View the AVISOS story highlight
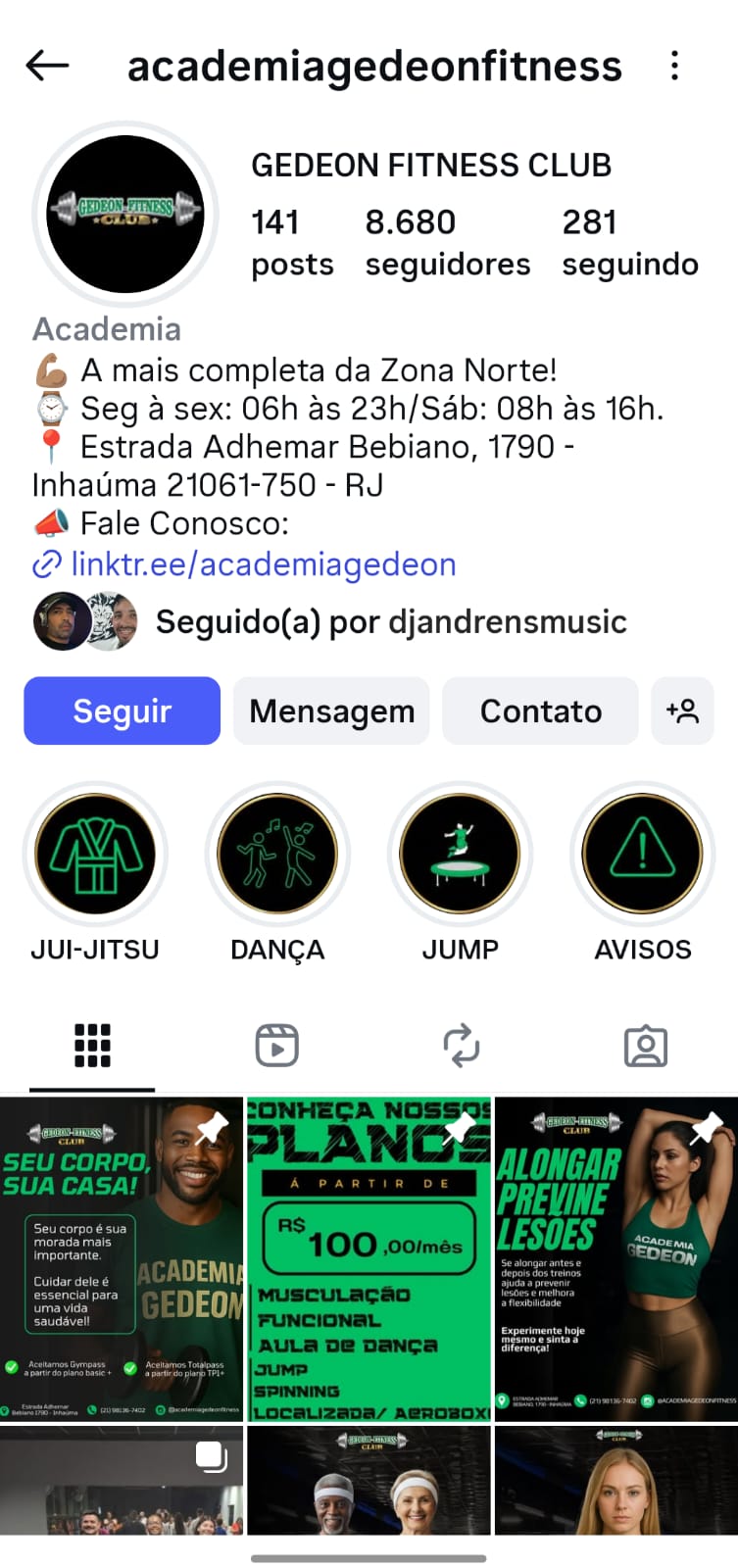This screenshot has height=1568, width=738. tap(642, 855)
